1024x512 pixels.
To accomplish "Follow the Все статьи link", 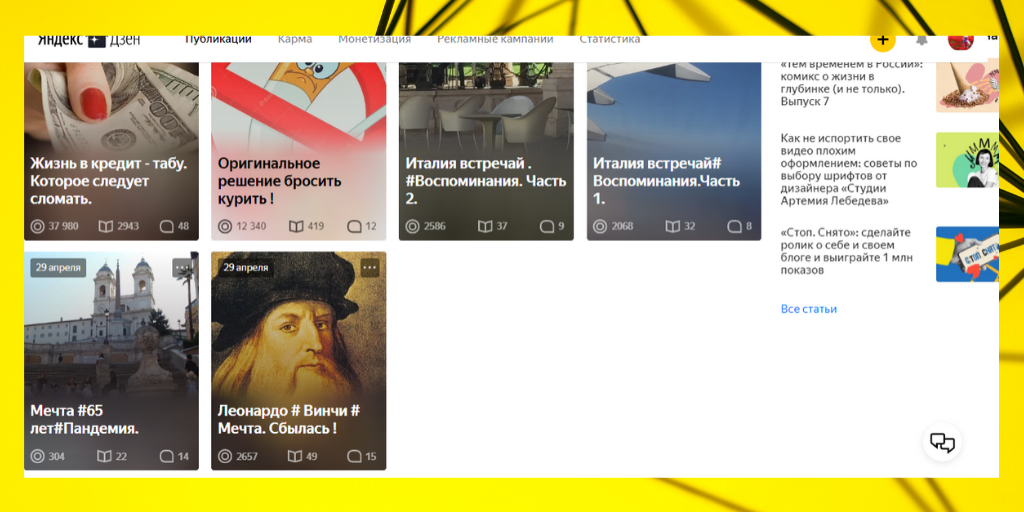I will [x=808, y=309].
